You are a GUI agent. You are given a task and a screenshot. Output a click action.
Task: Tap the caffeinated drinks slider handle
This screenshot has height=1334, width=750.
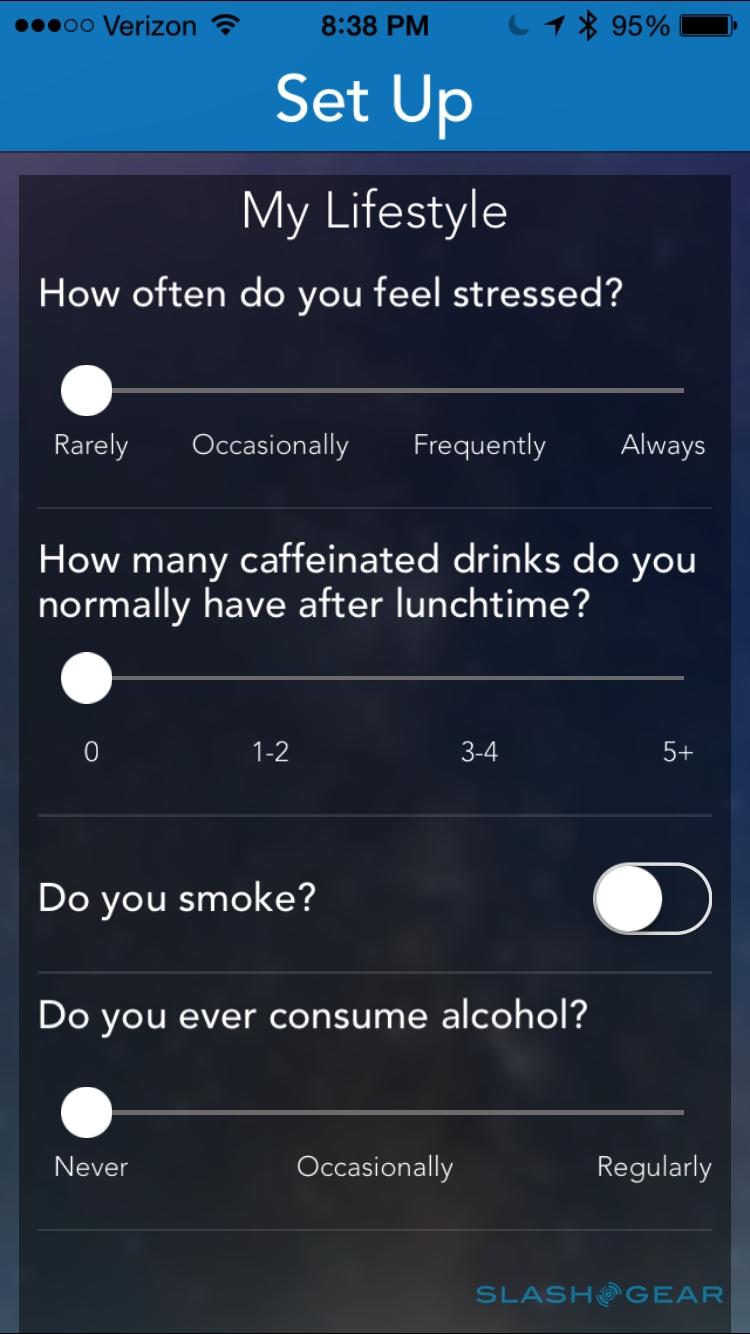(x=86, y=678)
